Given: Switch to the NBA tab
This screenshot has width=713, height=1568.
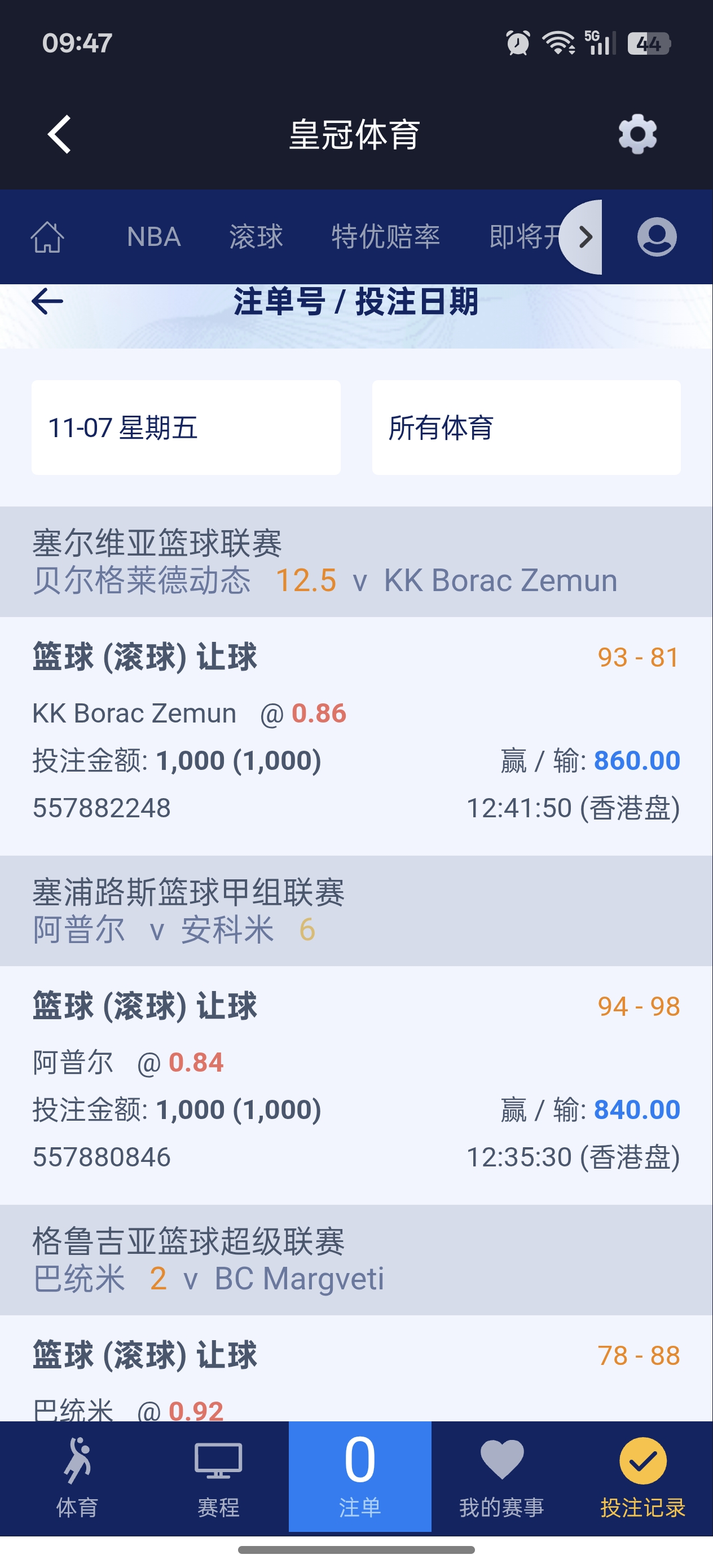Looking at the screenshot, I should pyautogui.click(x=153, y=237).
